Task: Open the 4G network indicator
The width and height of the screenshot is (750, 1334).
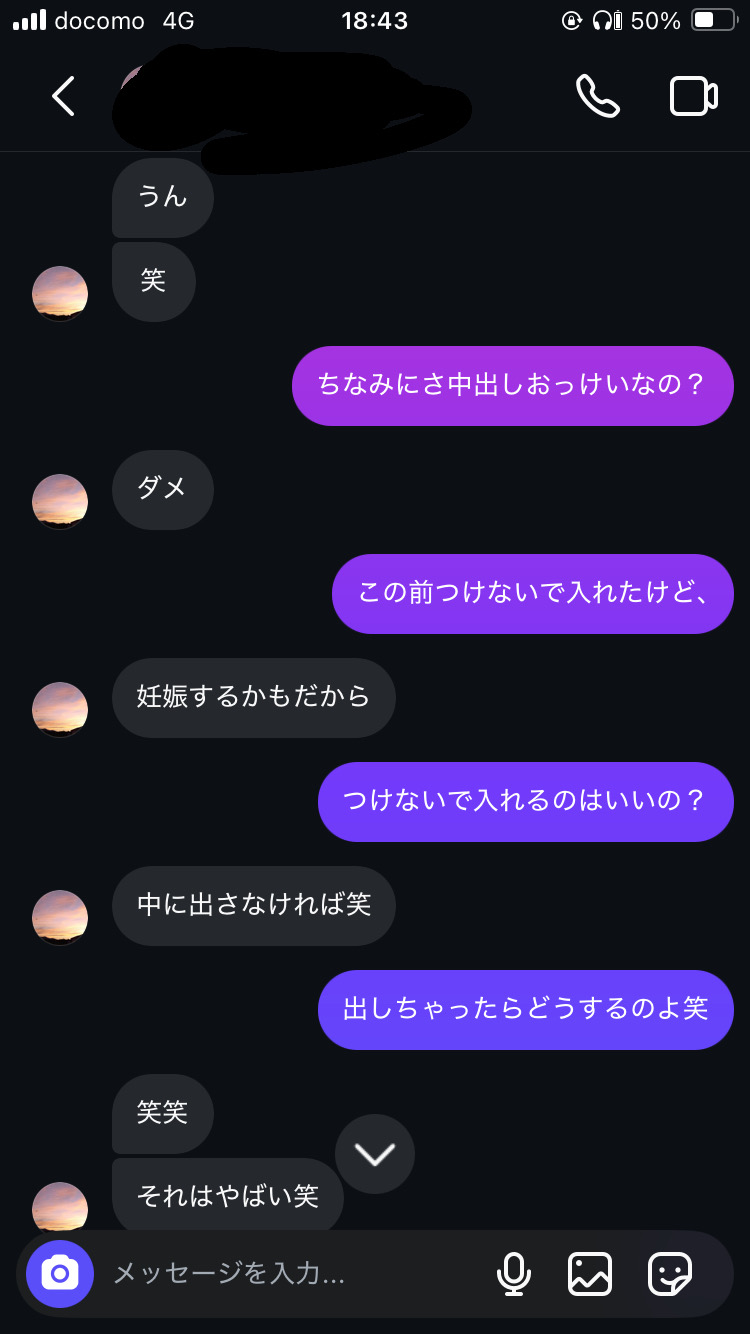Action: pos(178,20)
